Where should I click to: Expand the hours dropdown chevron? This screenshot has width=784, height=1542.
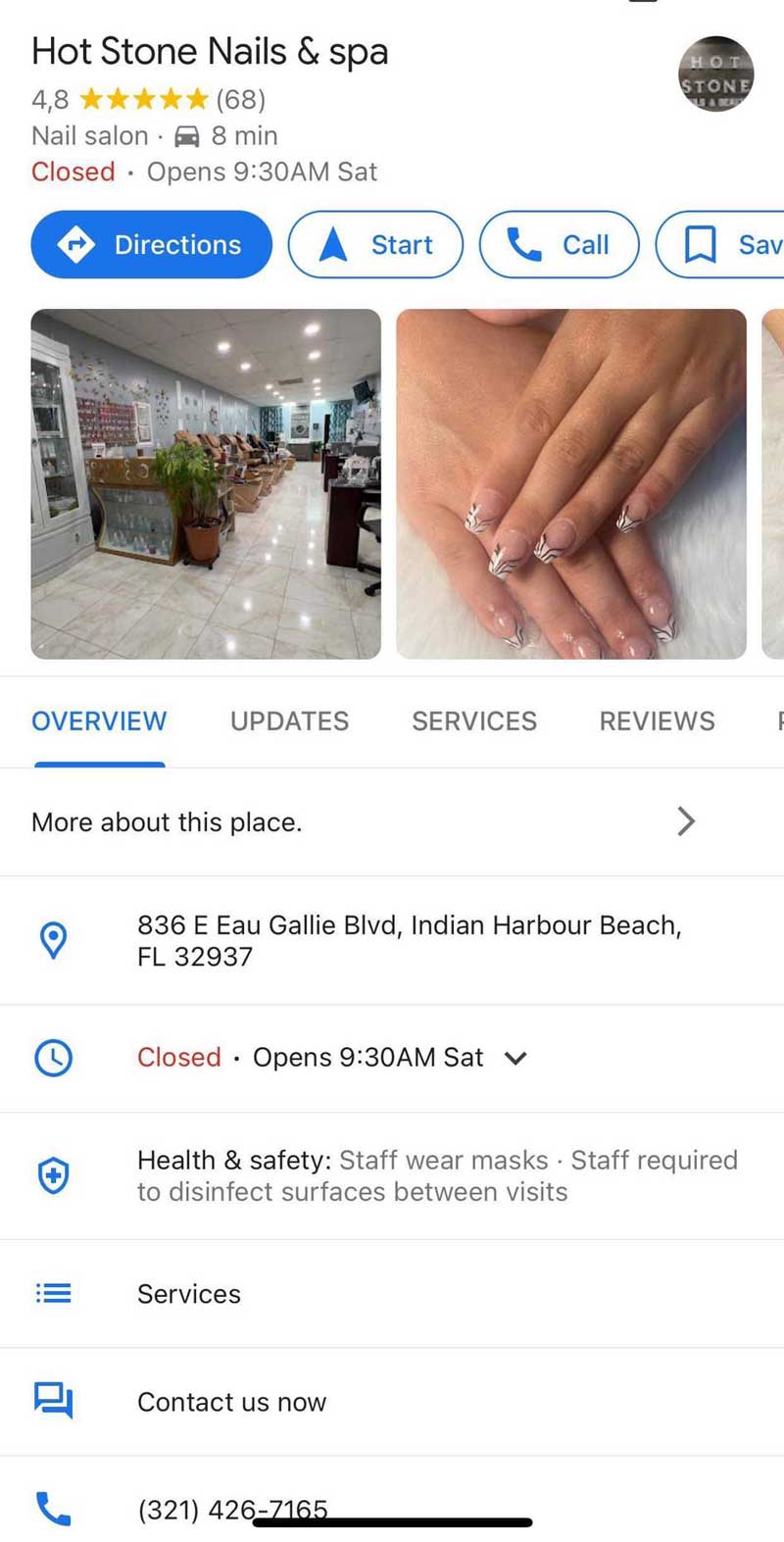(x=516, y=1059)
